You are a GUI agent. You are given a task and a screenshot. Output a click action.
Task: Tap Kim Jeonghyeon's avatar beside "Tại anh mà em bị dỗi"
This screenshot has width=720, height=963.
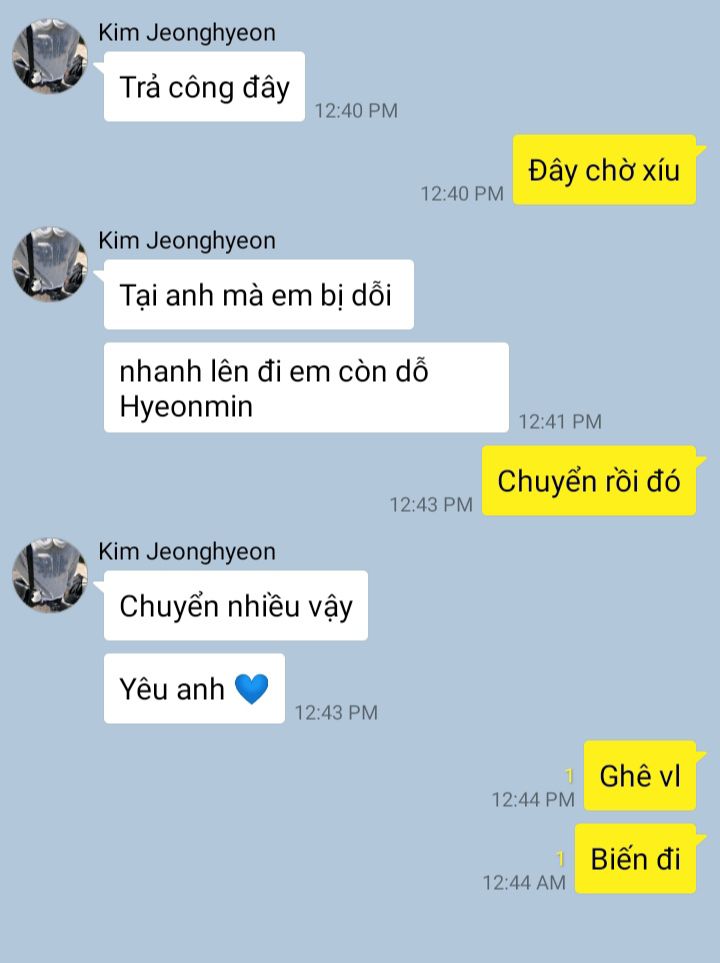[50, 264]
